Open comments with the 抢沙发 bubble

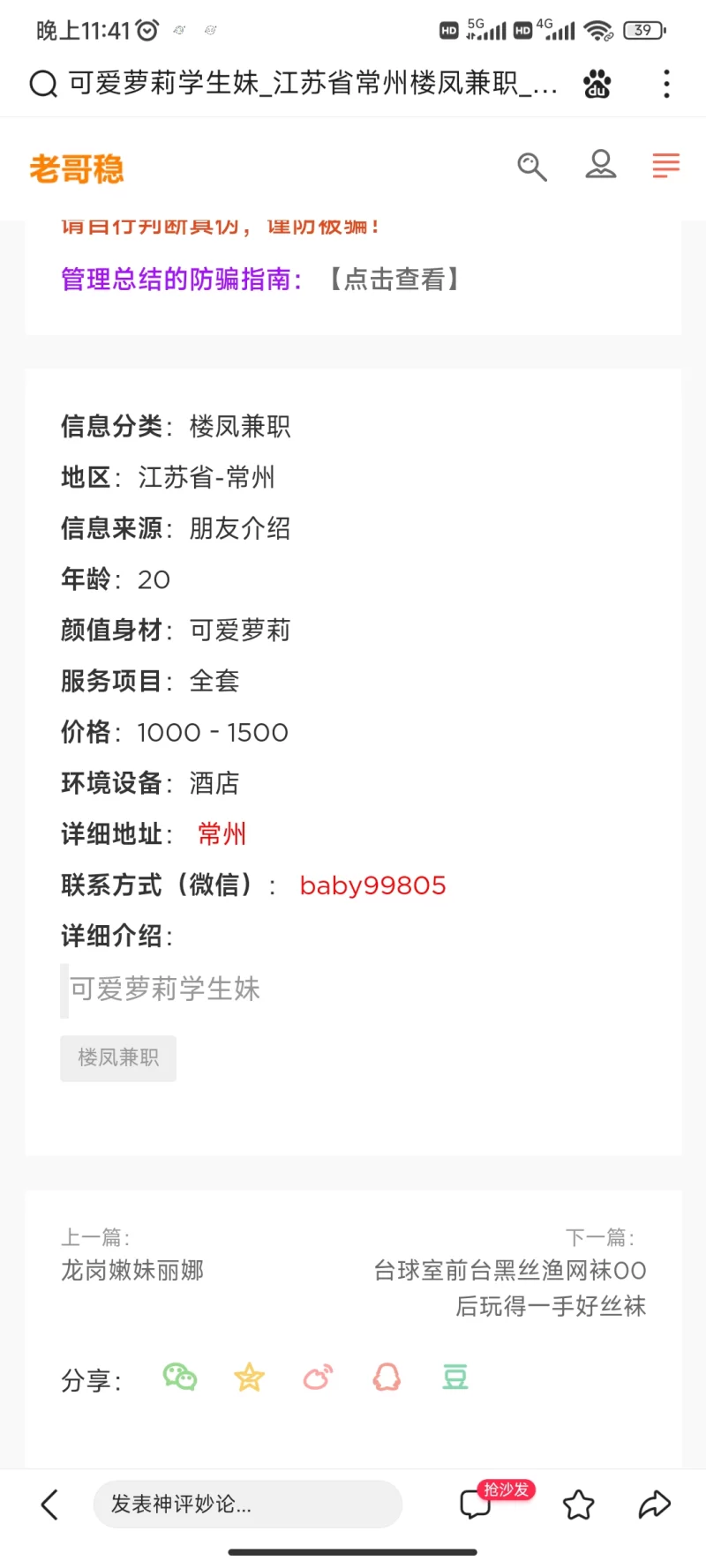coord(477,1504)
